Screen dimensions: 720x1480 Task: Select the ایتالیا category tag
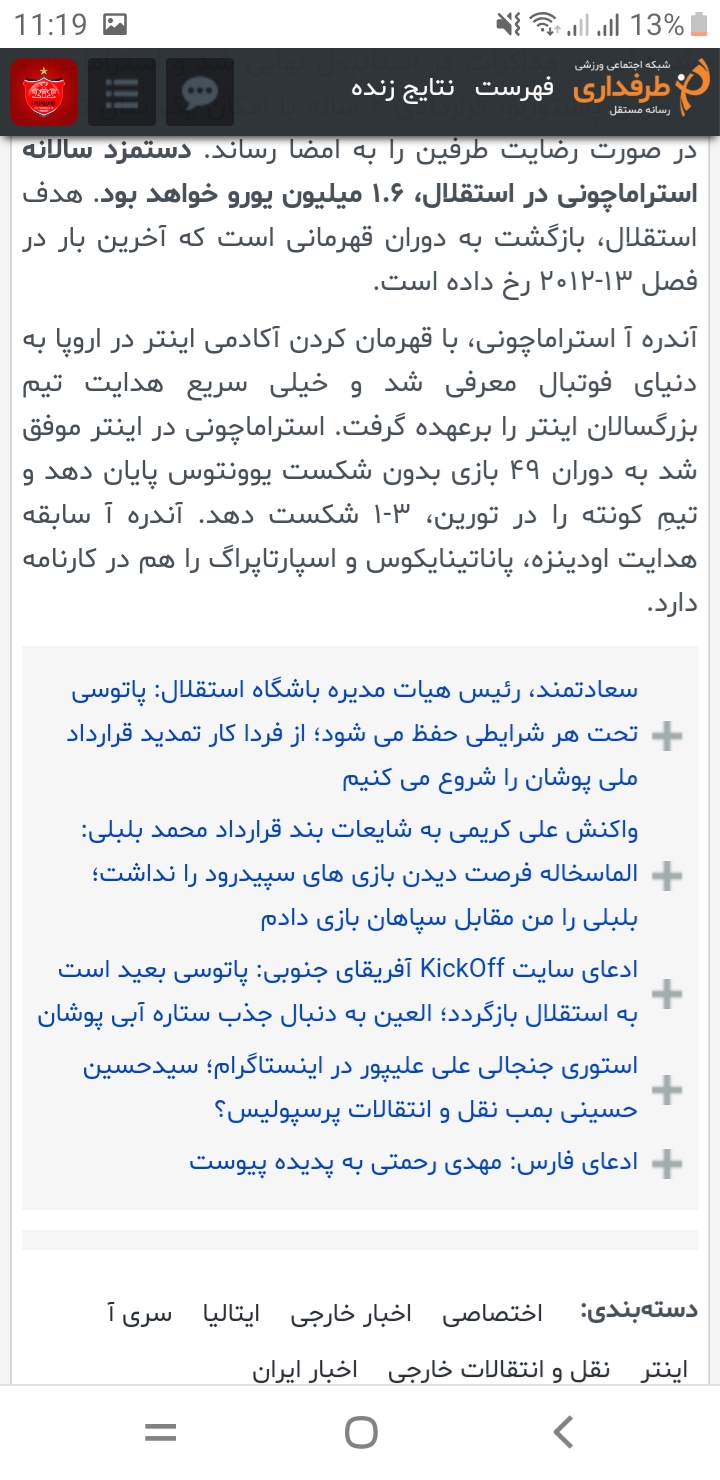[x=232, y=1314]
